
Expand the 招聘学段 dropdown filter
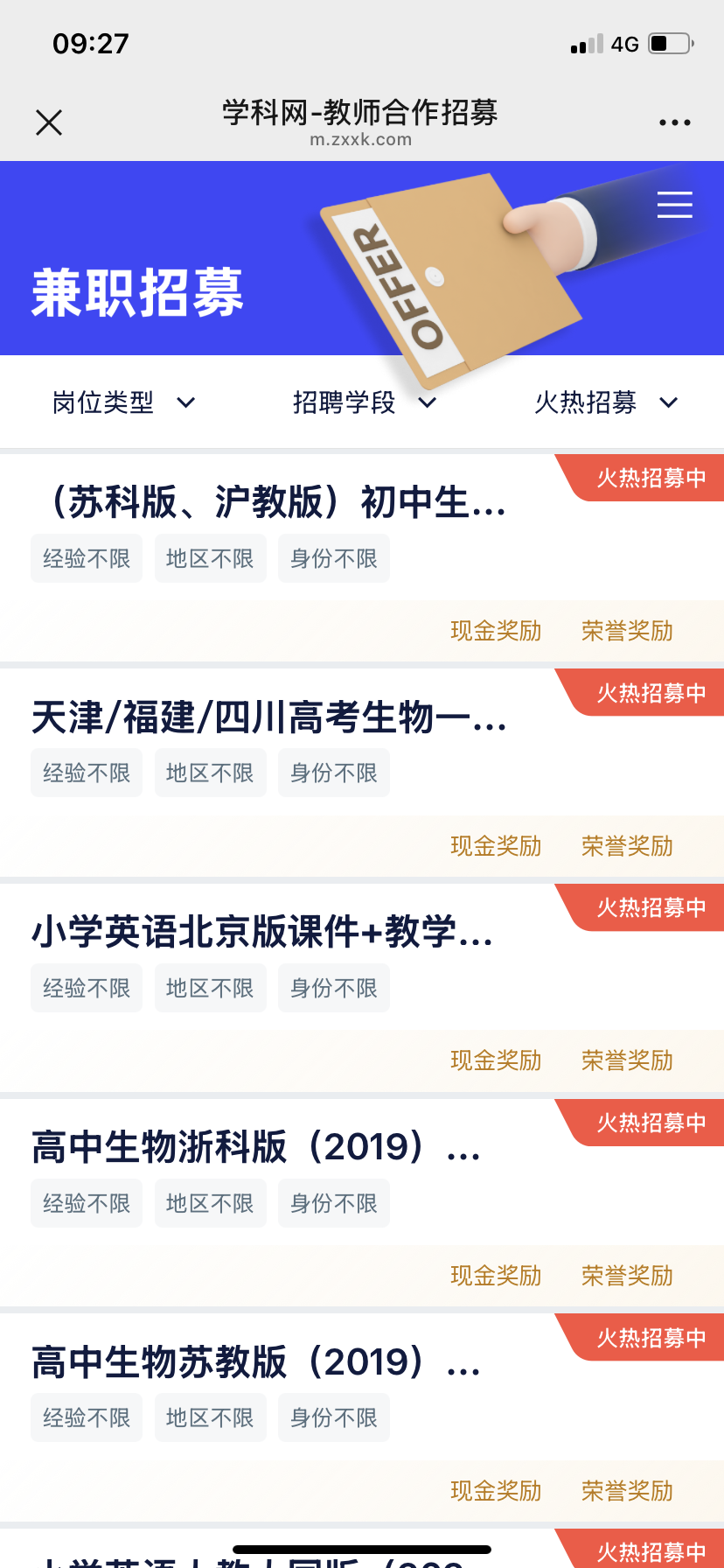(x=364, y=402)
